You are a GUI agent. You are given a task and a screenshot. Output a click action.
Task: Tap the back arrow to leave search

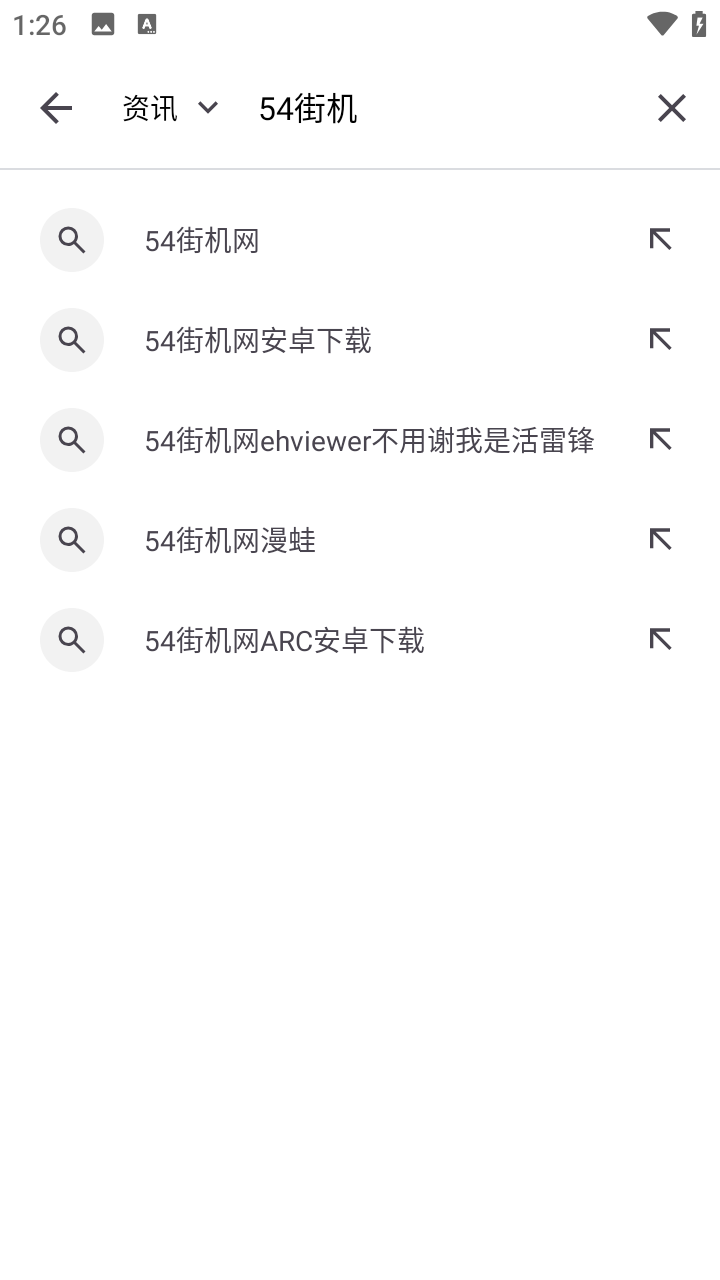(x=56, y=107)
